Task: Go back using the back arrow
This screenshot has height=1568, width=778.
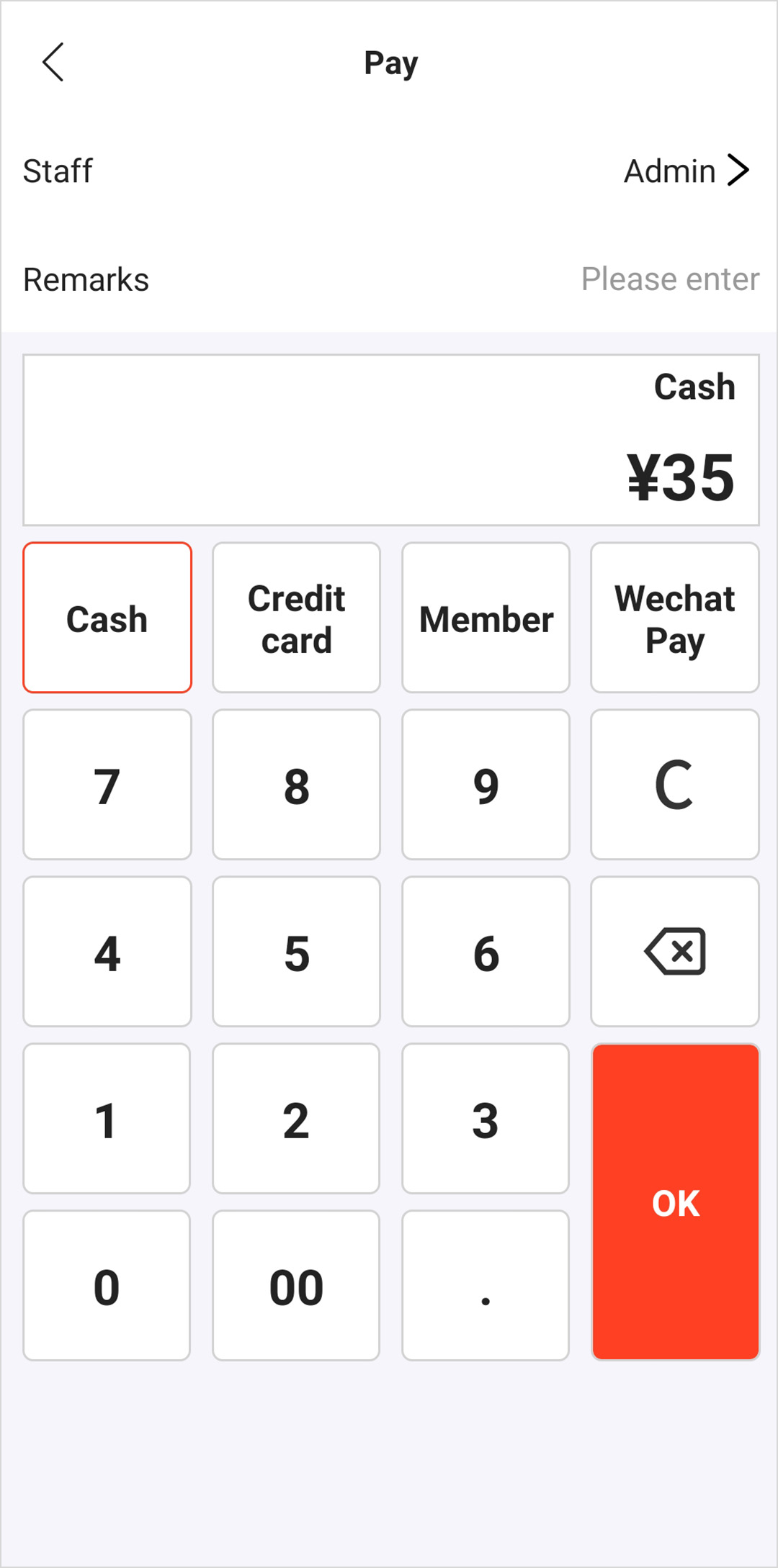Action: tap(53, 63)
